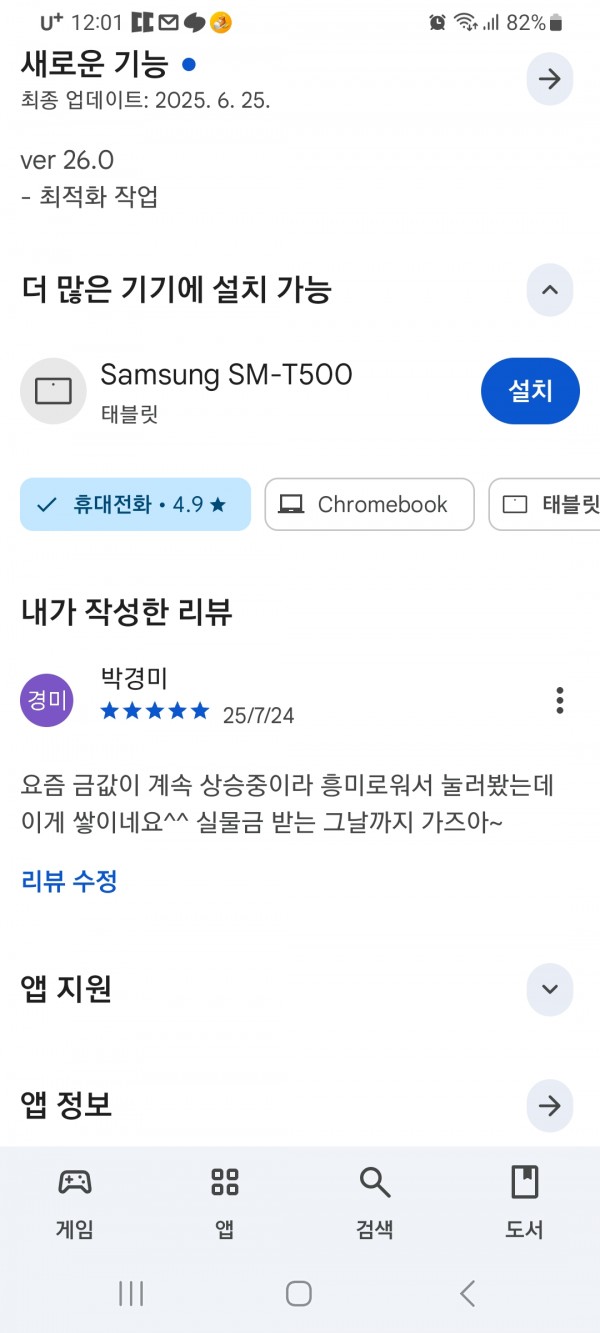
Task: Open the options menu on 박경미's review
Action: [x=560, y=700]
